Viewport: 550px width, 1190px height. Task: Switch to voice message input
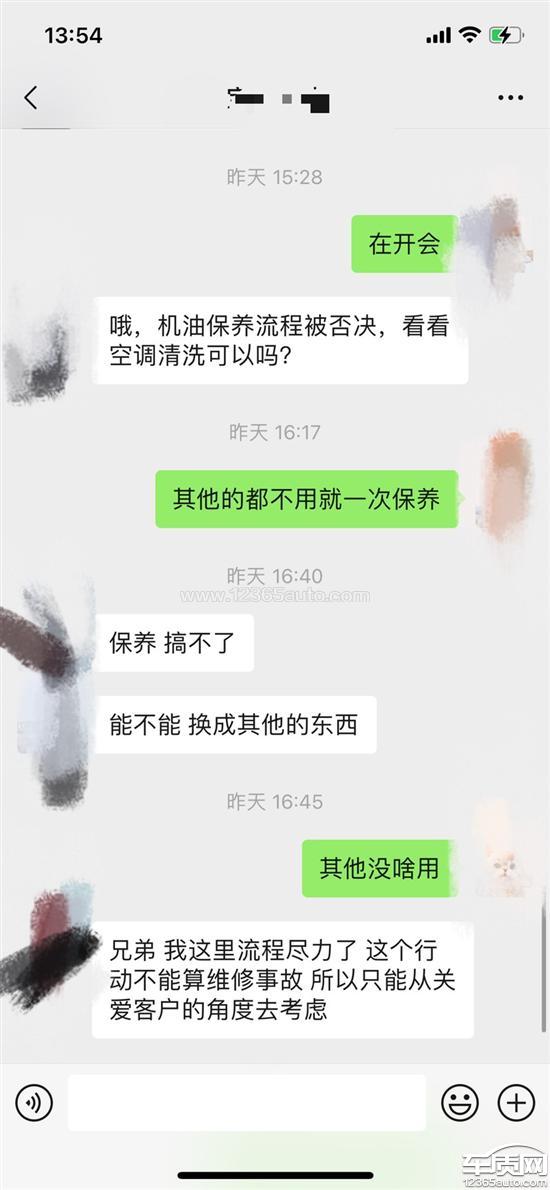(x=34, y=1103)
